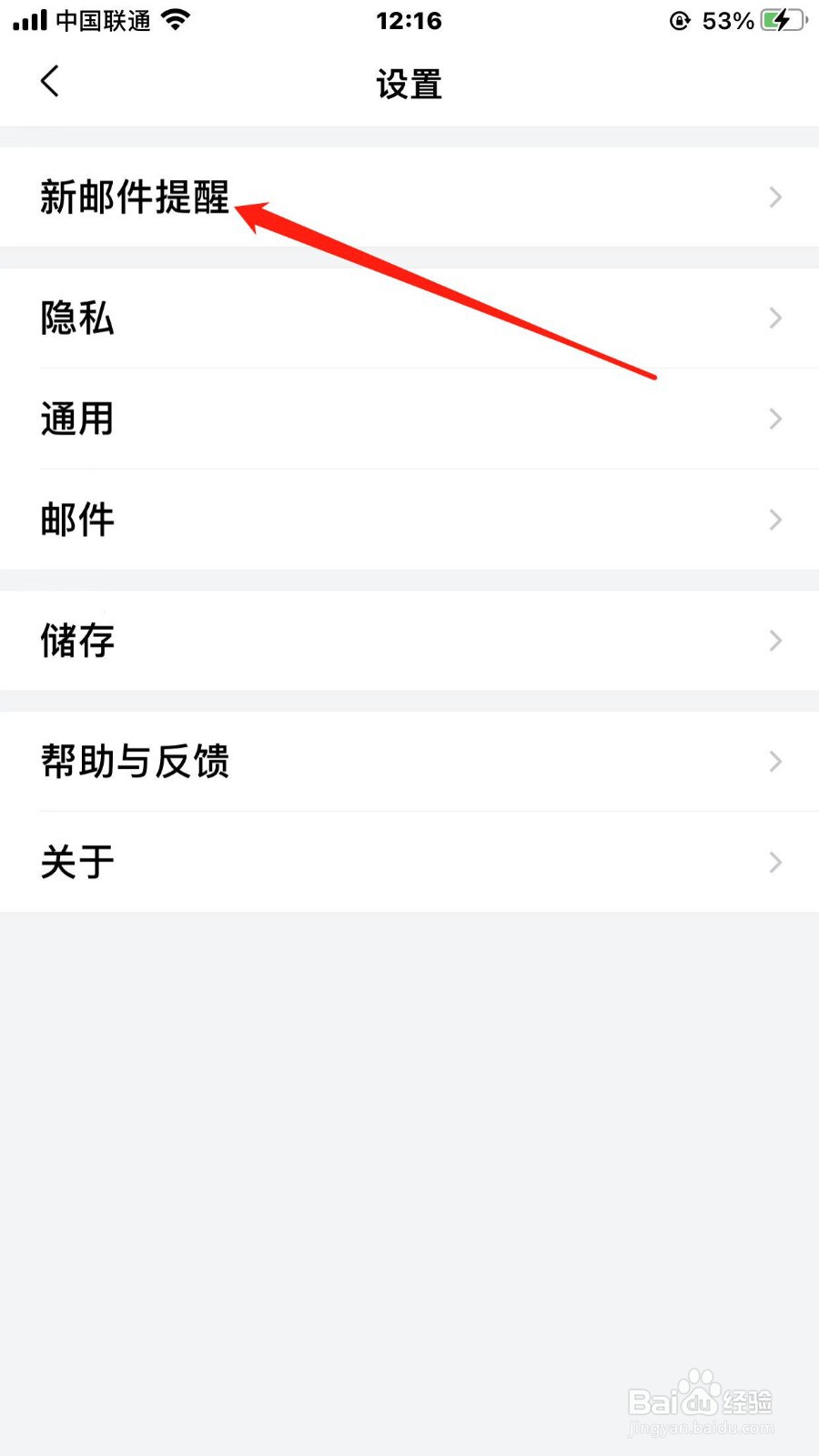819x1456 pixels.
Task: Tap the 设置 title text
Action: 409,84
